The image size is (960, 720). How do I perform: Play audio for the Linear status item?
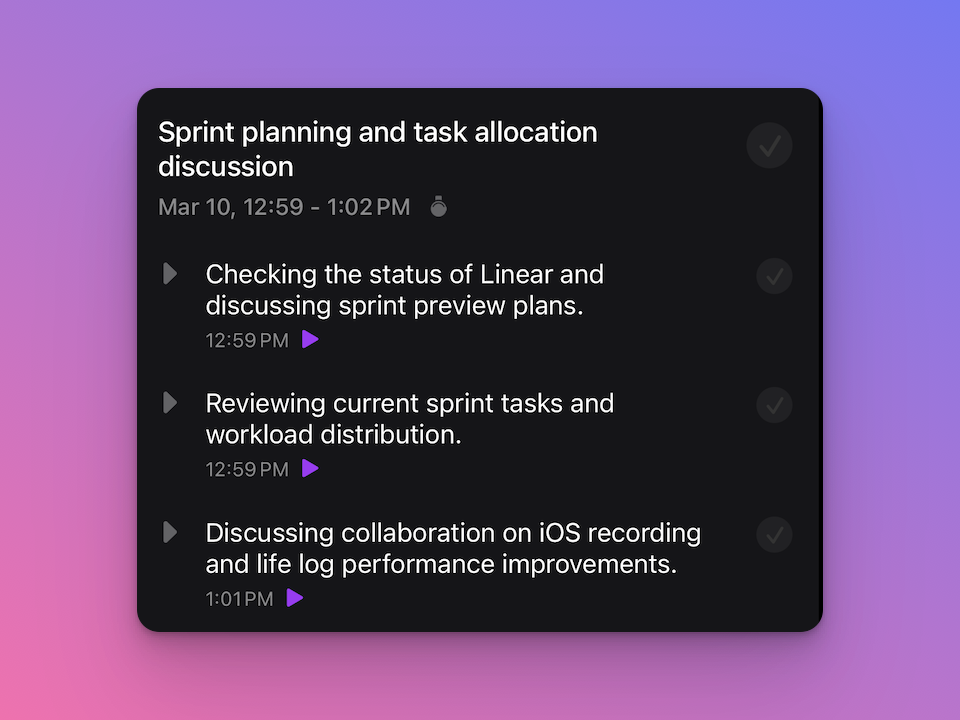click(310, 339)
